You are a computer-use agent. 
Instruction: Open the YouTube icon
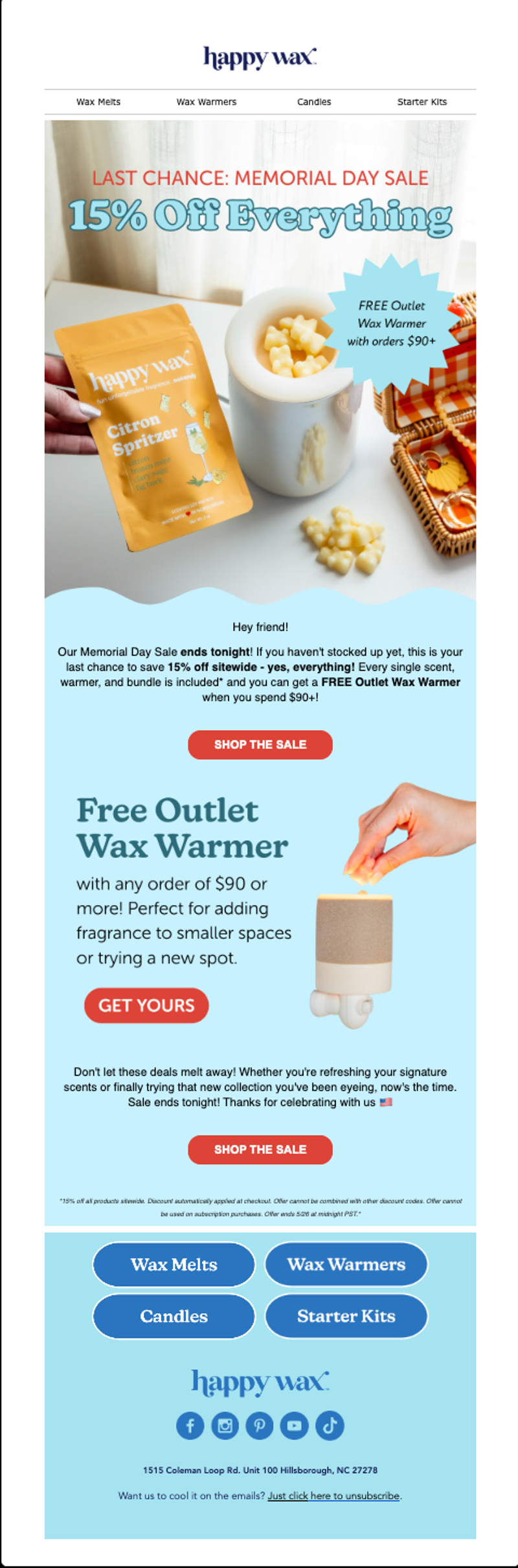tap(295, 1425)
